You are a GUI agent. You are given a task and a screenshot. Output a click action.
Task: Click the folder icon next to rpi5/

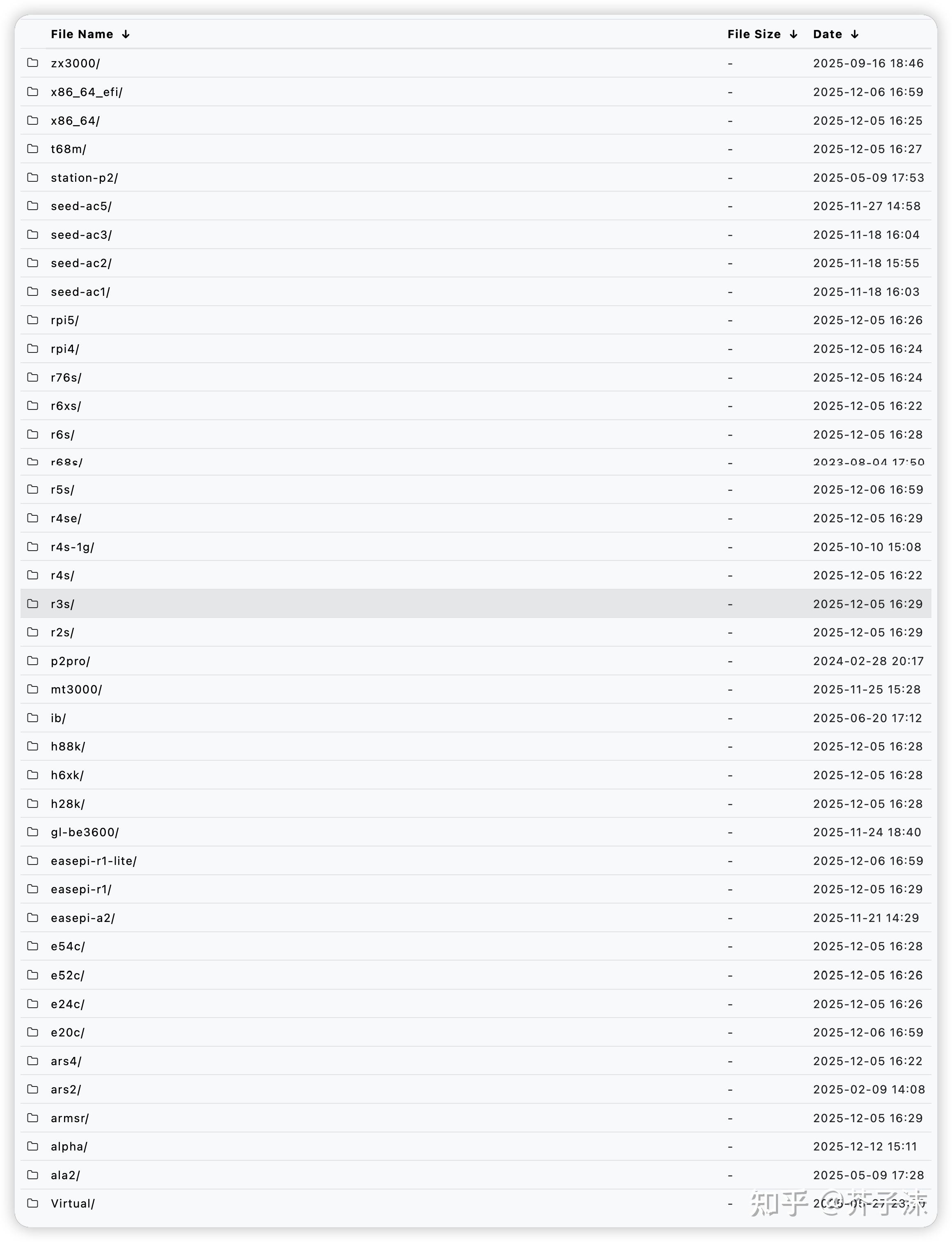coord(32,320)
